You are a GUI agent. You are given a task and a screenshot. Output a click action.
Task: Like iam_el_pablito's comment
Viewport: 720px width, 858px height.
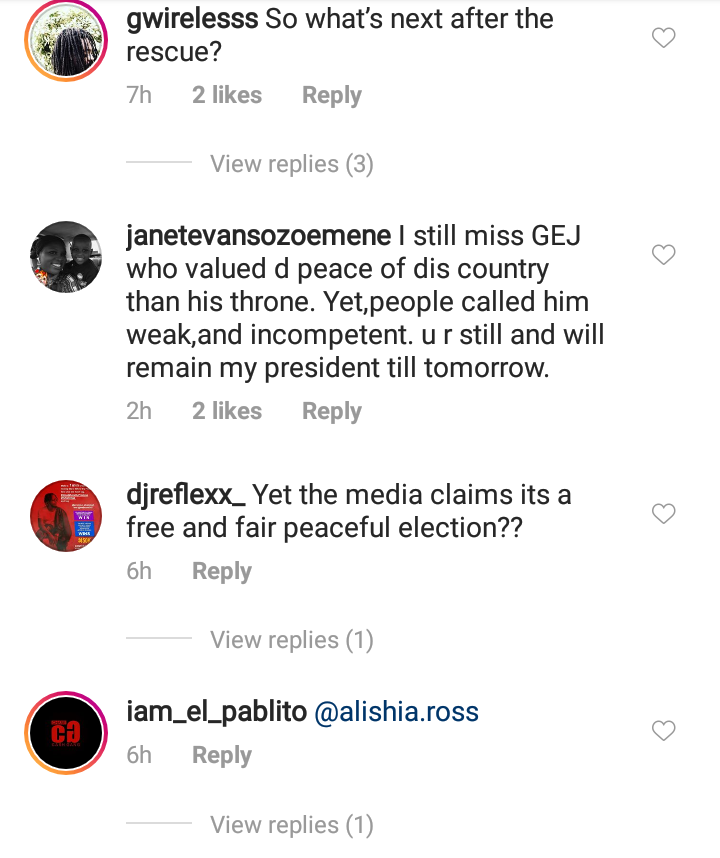point(664,731)
